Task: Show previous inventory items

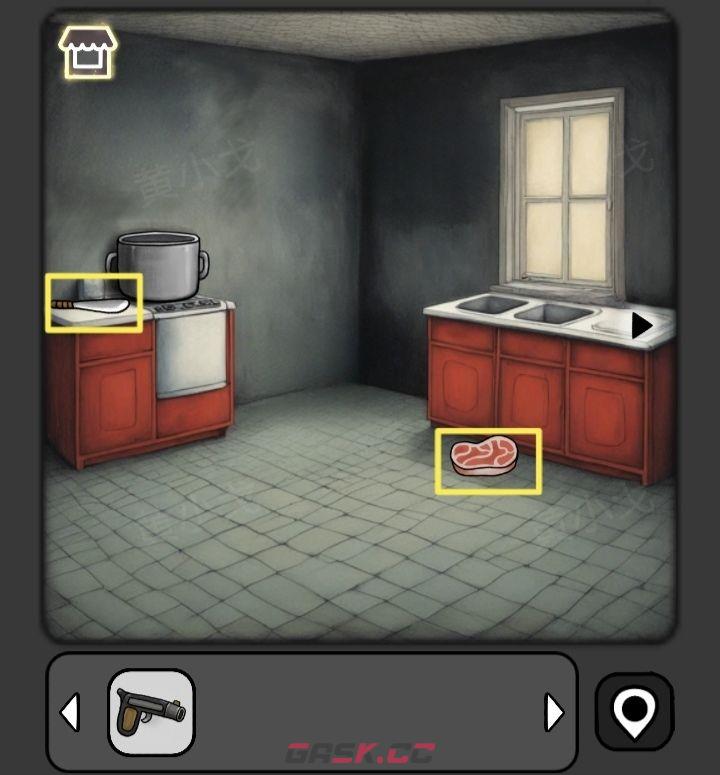Action: tap(70, 713)
